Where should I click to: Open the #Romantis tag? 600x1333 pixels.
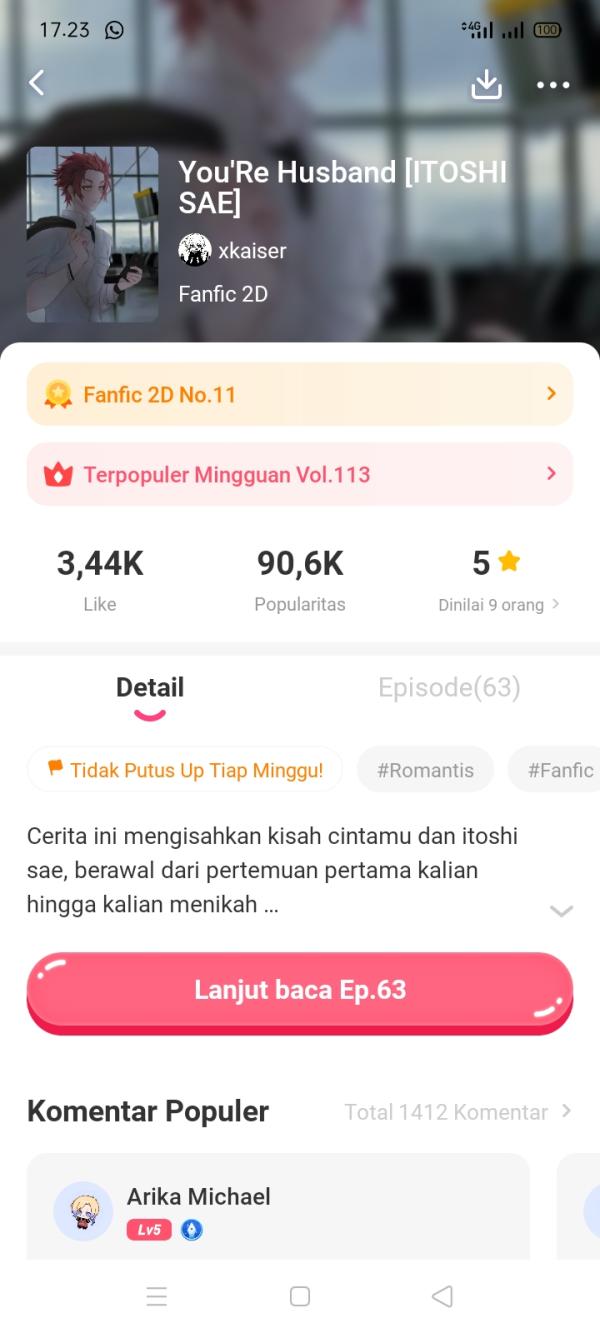[x=425, y=770]
